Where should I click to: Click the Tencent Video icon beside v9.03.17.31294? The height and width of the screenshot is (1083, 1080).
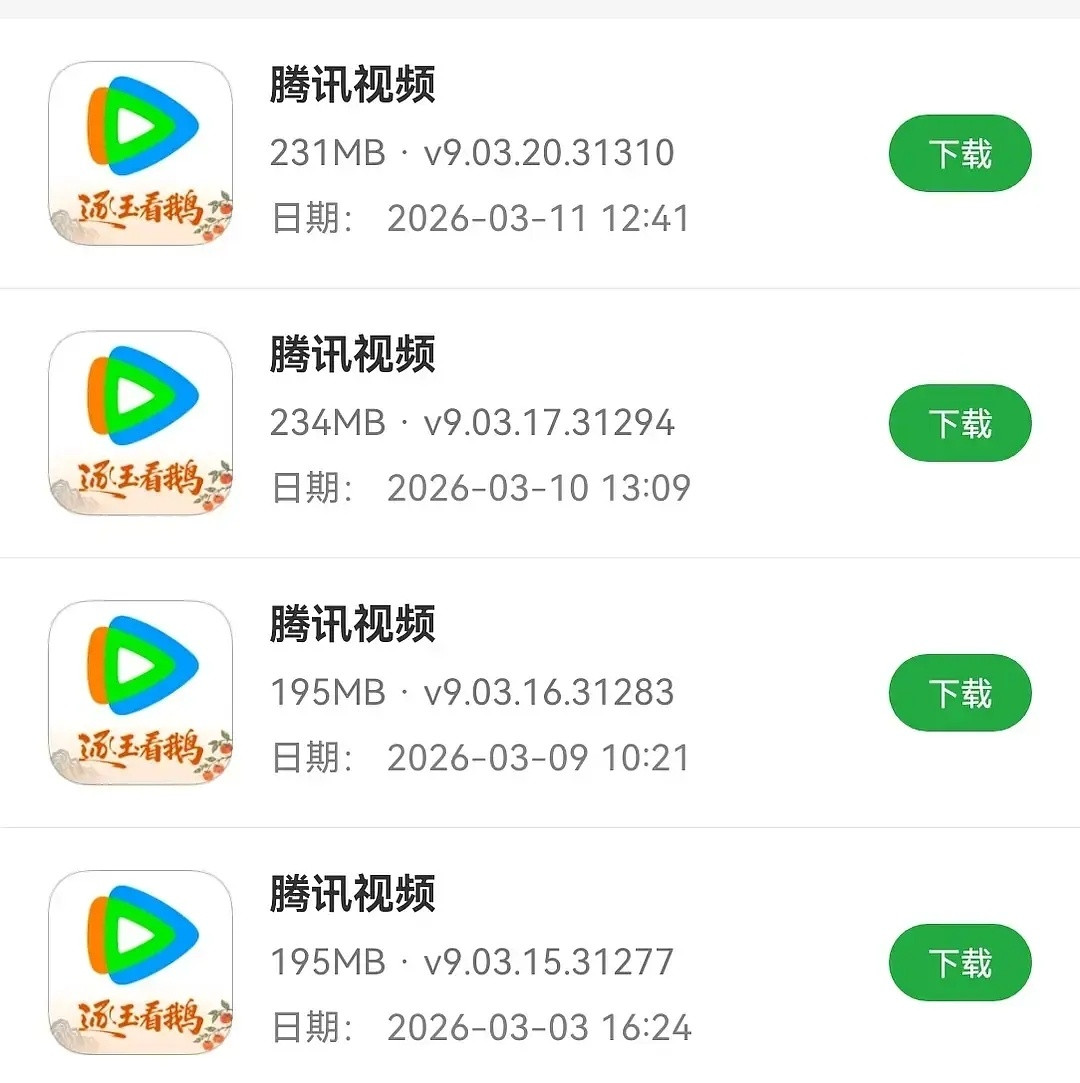coord(140,422)
